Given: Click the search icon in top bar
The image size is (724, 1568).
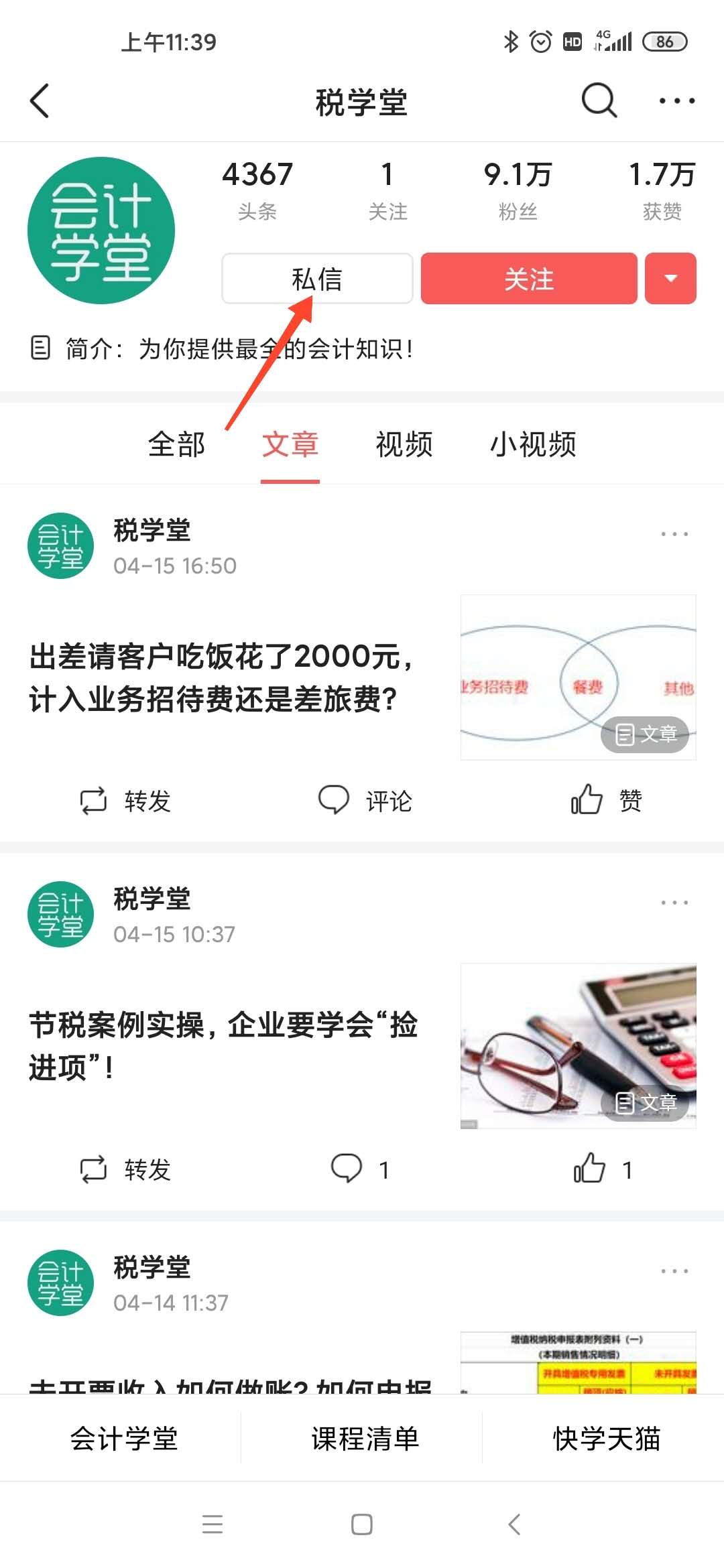Looking at the screenshot, I should [599, 101].
